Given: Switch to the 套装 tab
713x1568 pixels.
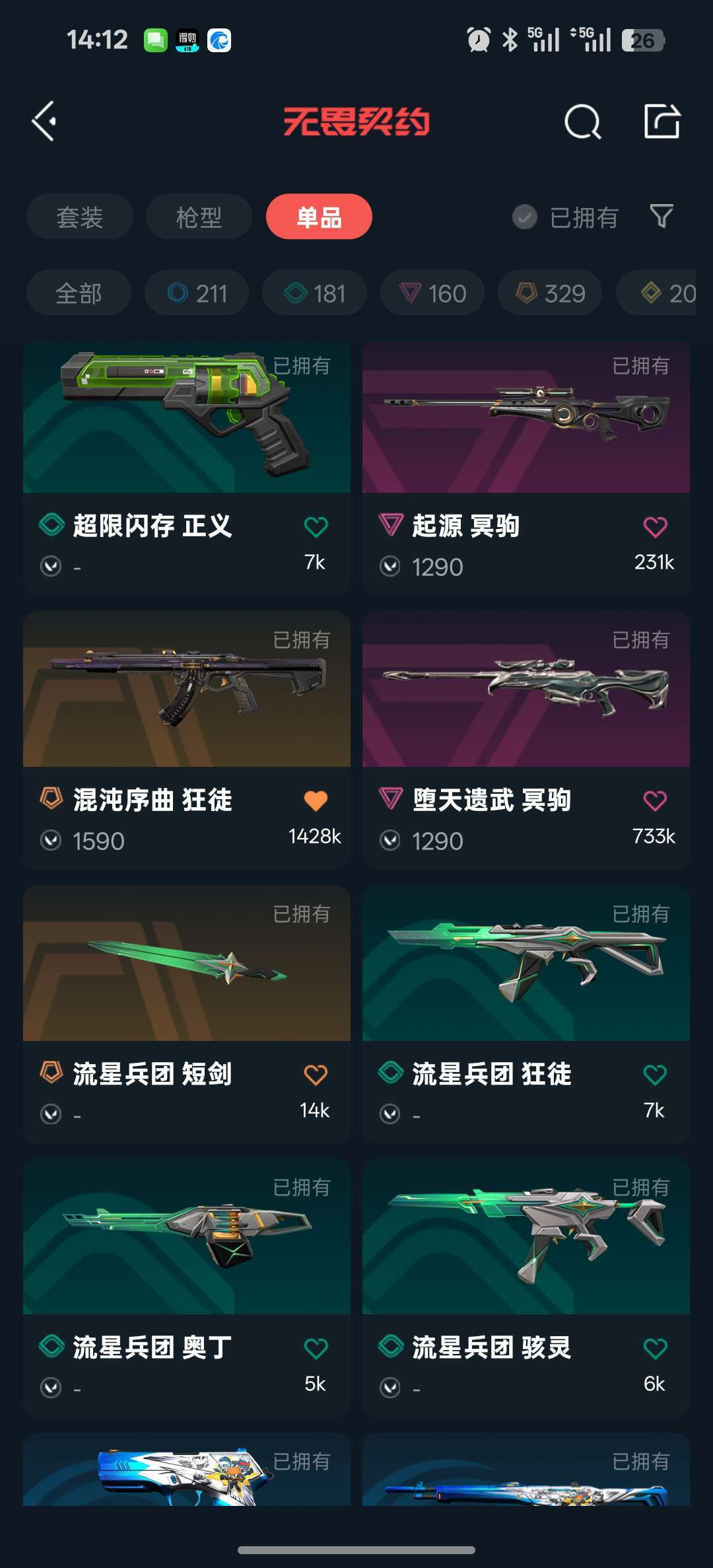Looking at the screenshot, I should (80, 217).
